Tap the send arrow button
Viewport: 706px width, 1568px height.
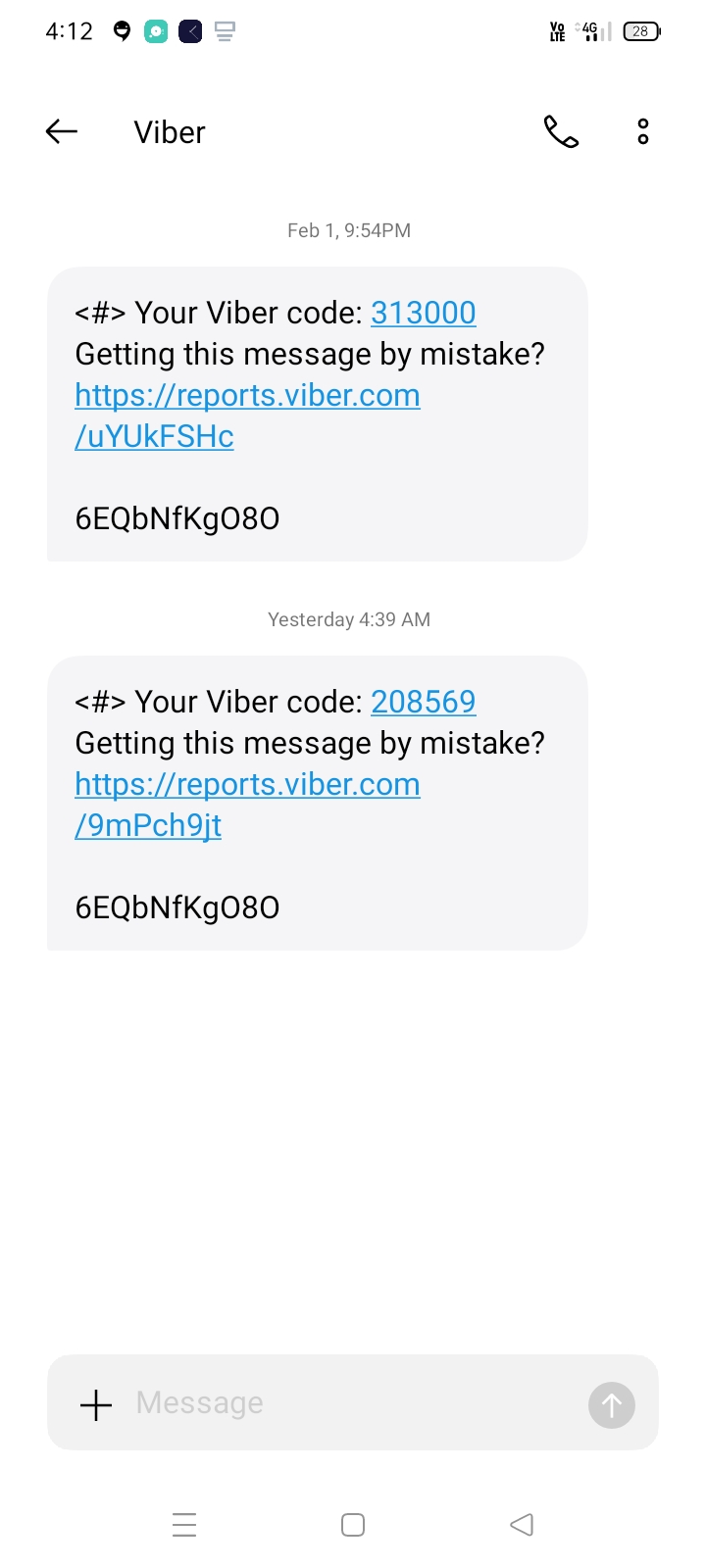coord(612,1405)
